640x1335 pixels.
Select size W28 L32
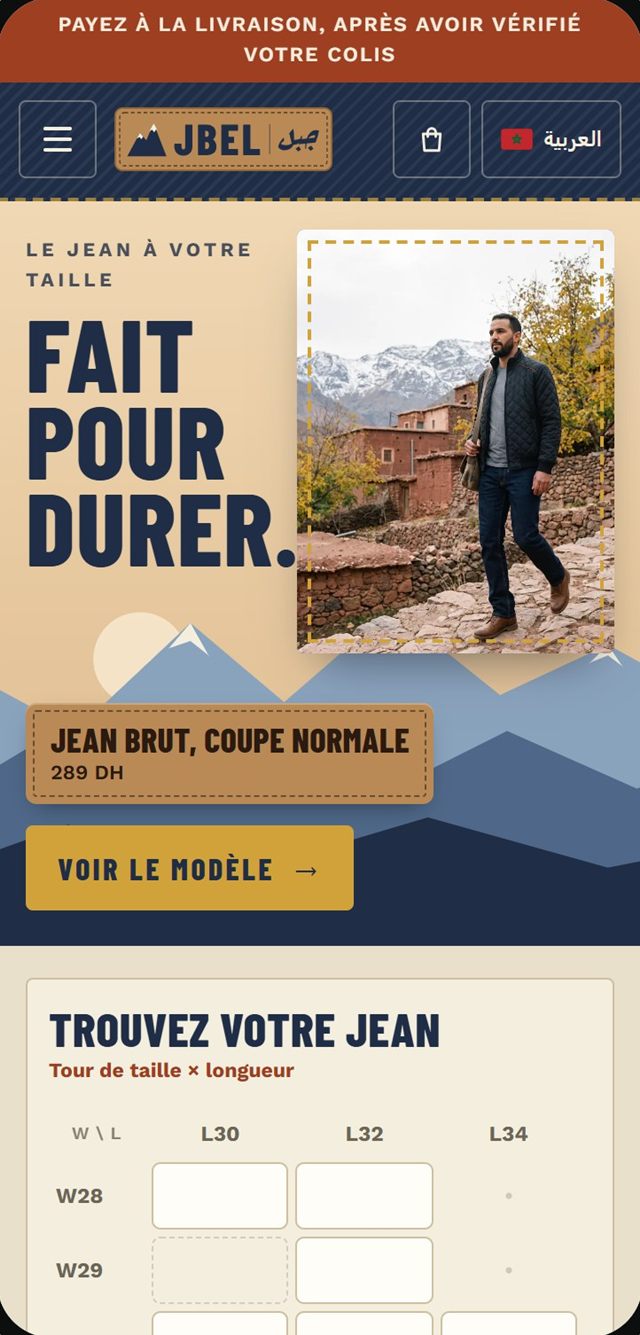pos(364,1196)
